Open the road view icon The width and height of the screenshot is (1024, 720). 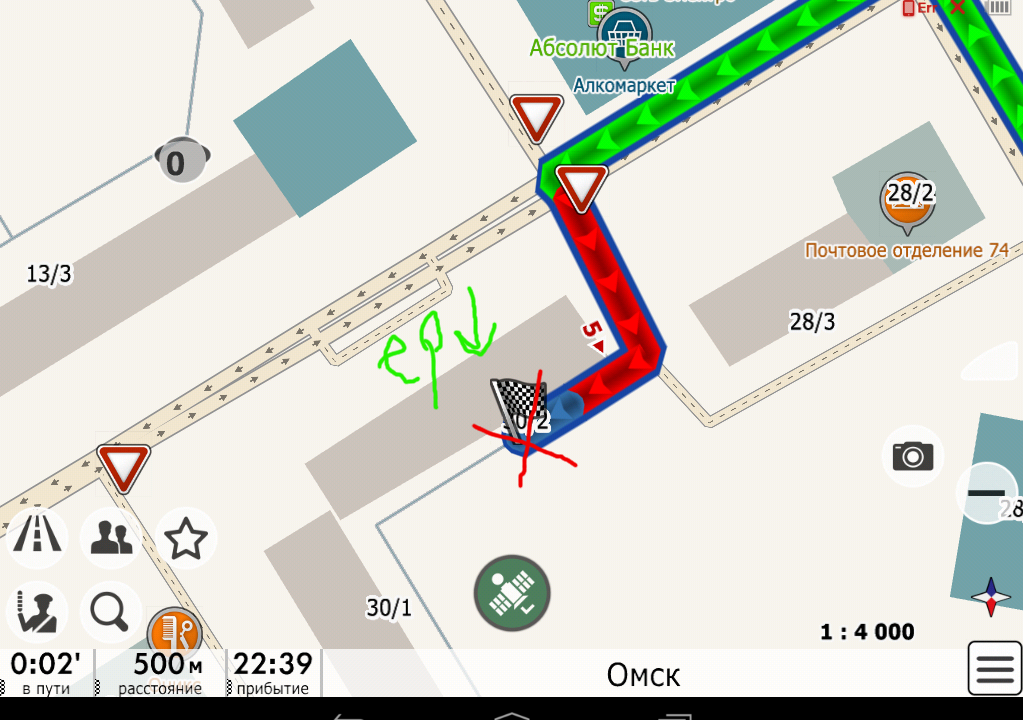pos(37,537)
